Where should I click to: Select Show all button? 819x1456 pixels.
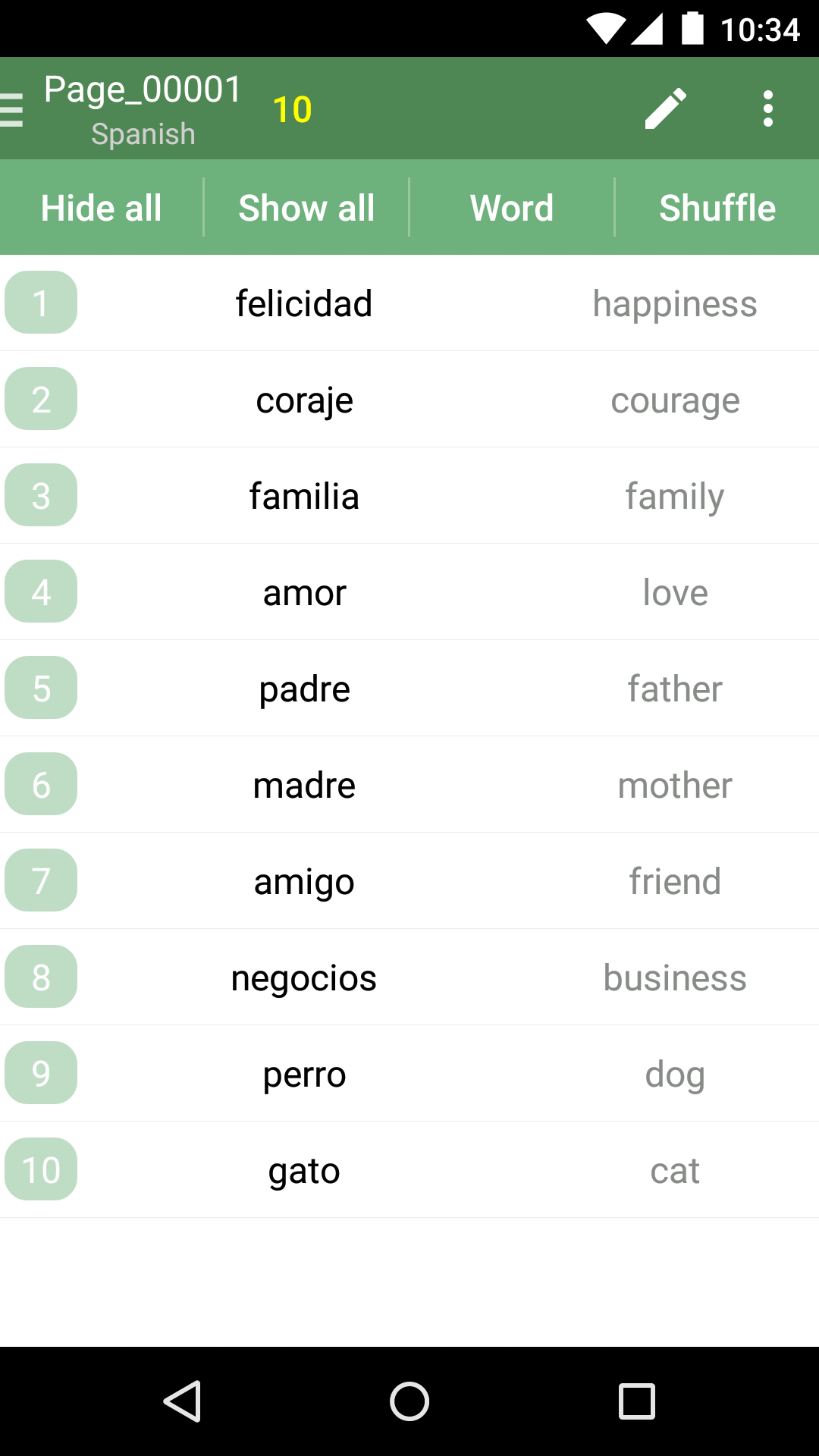click(306, 208)
